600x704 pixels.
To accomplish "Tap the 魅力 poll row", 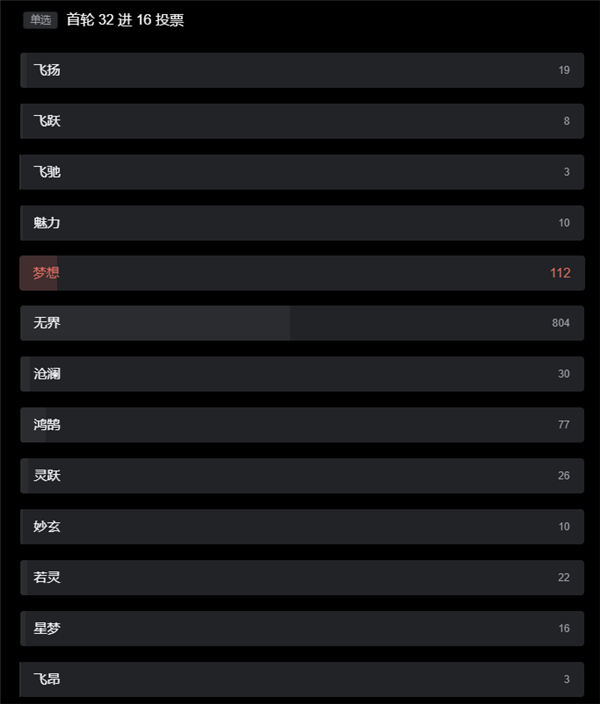I will (300, 222).
